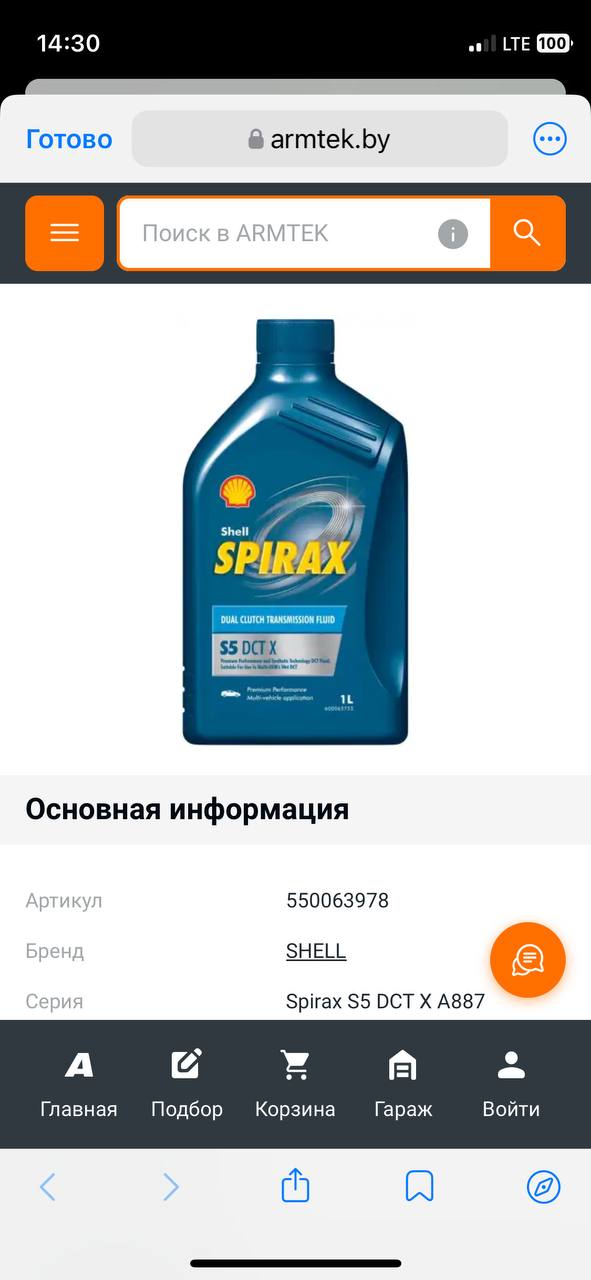Screen dimensions: 591x1280
Task: Tap the info icon in the search field
Action: pos(453,234)
